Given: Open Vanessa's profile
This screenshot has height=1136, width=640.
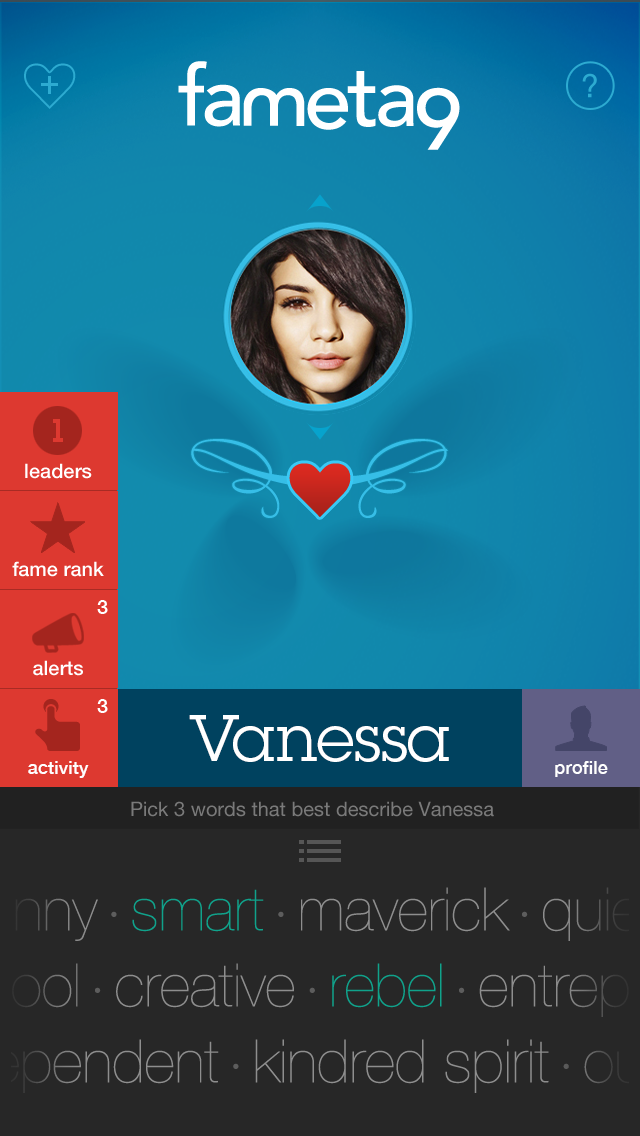Looking at the screenshot, I should click(581, 738).
